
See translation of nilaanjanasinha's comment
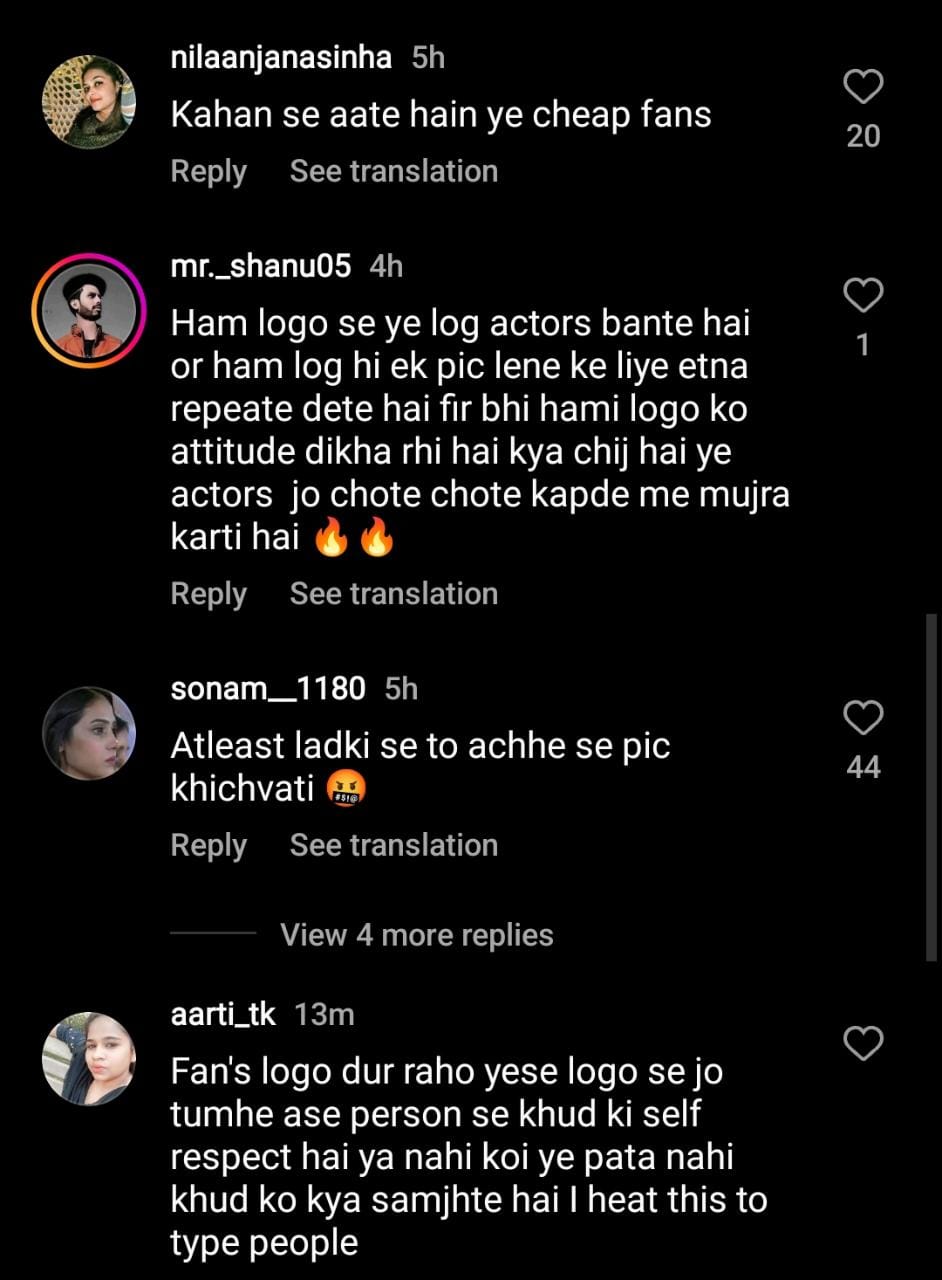(393, 171)
